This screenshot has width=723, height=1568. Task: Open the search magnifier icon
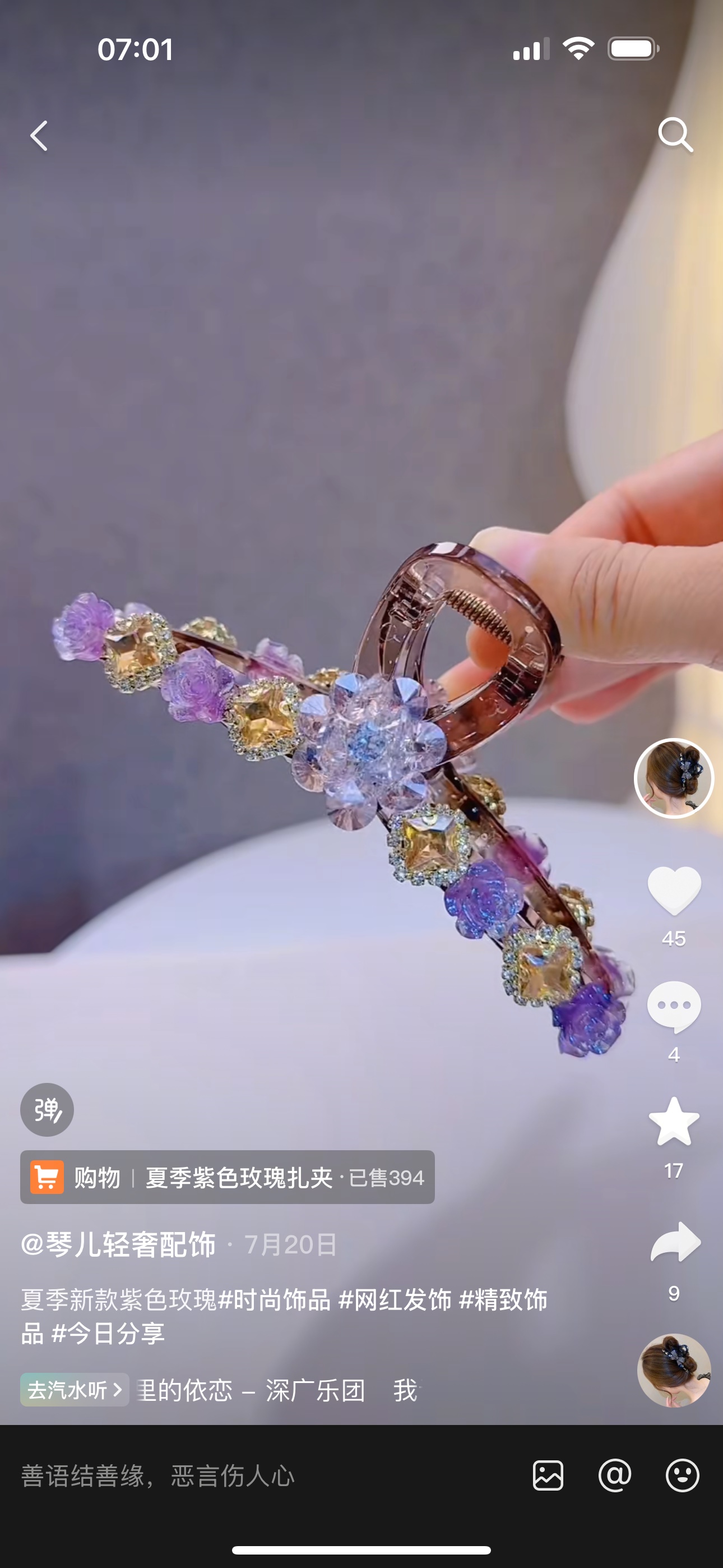[675, 135]
